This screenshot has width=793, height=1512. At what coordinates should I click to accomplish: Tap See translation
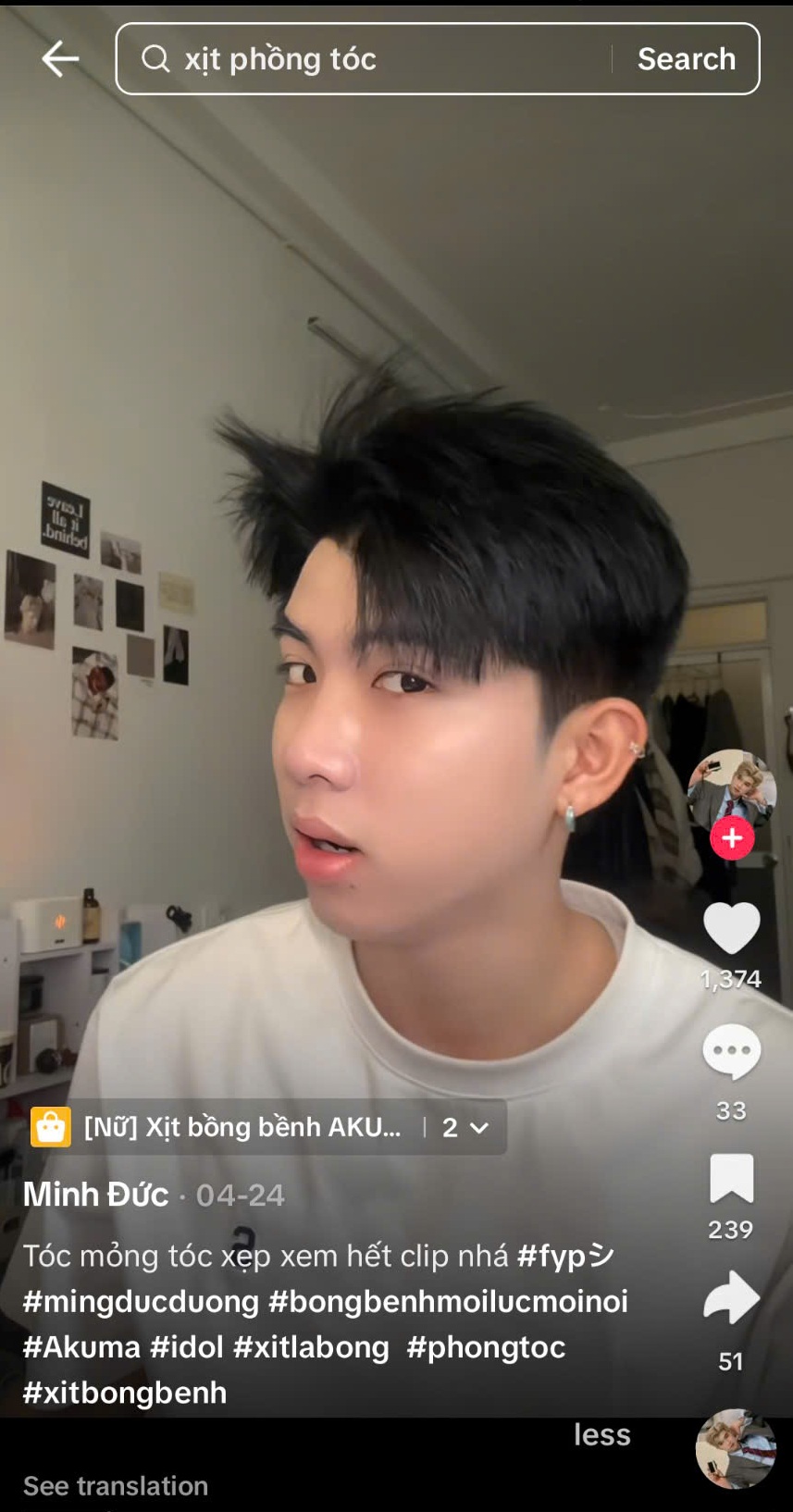tap(116, 1486)
